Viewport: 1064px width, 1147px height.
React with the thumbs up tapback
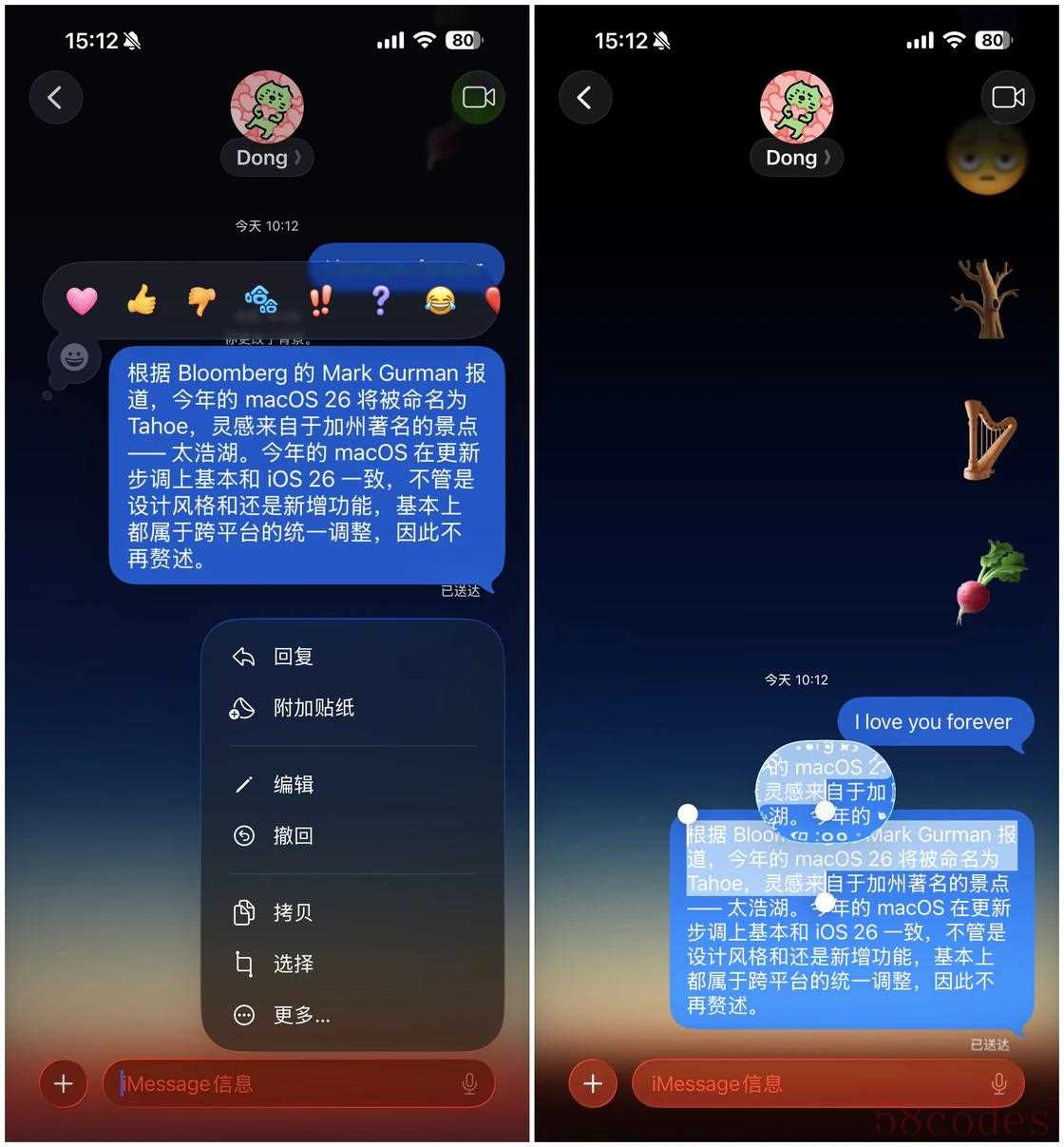(x=142, y=300)
